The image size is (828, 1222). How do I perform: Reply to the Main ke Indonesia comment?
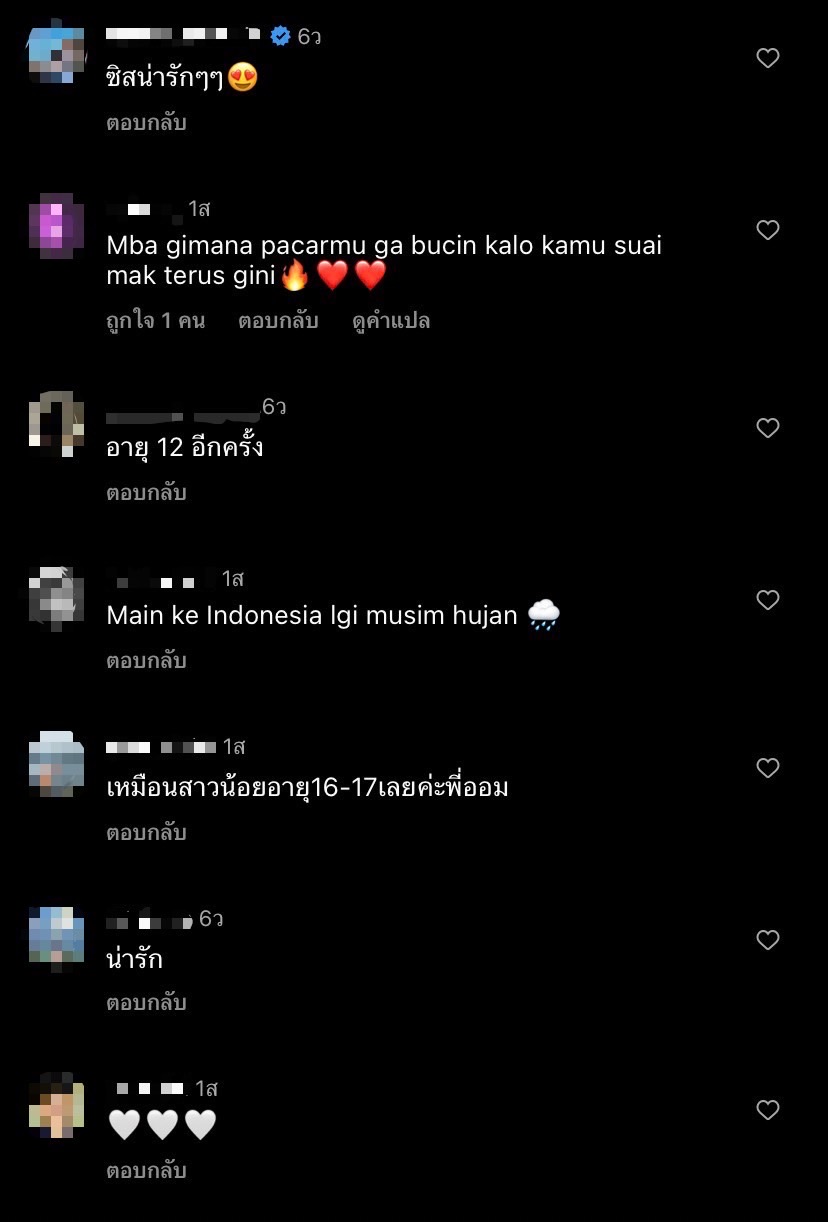[146, 661]
